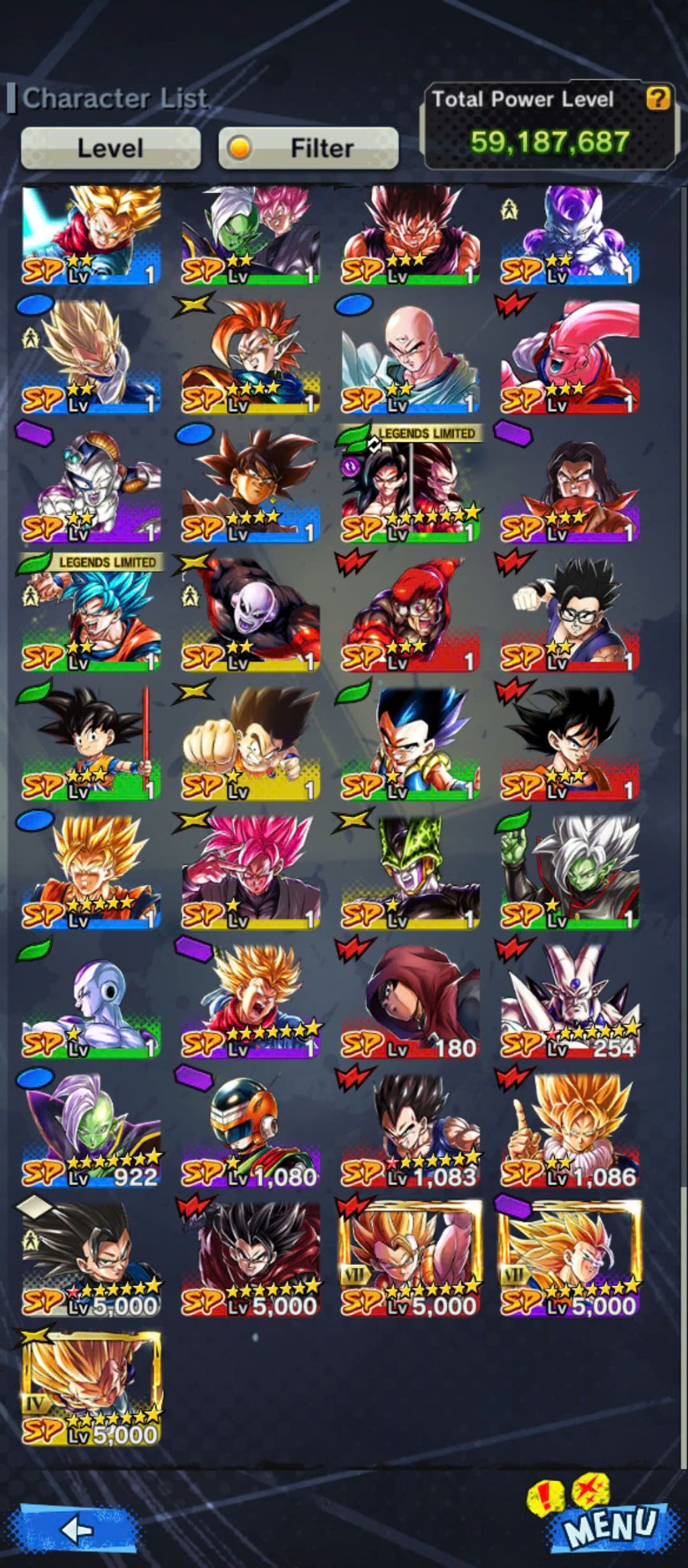Open Total Power Level help icon
688x1568 pixels.
point(658,99)
